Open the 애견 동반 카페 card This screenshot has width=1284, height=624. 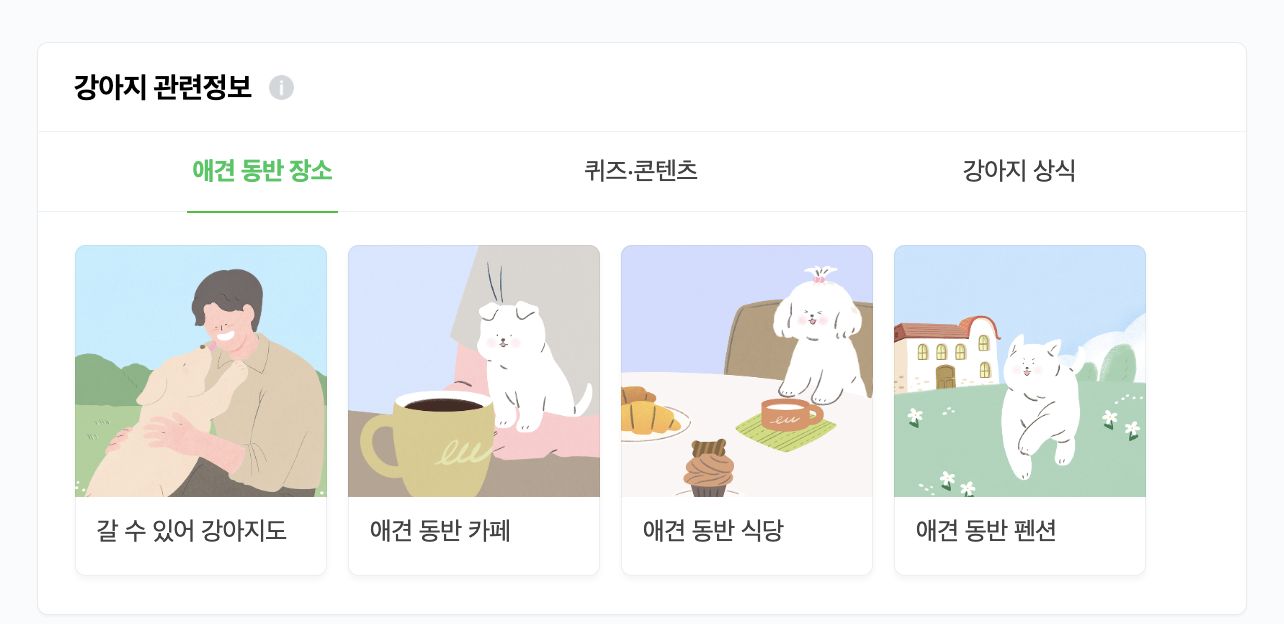[474, 410]
